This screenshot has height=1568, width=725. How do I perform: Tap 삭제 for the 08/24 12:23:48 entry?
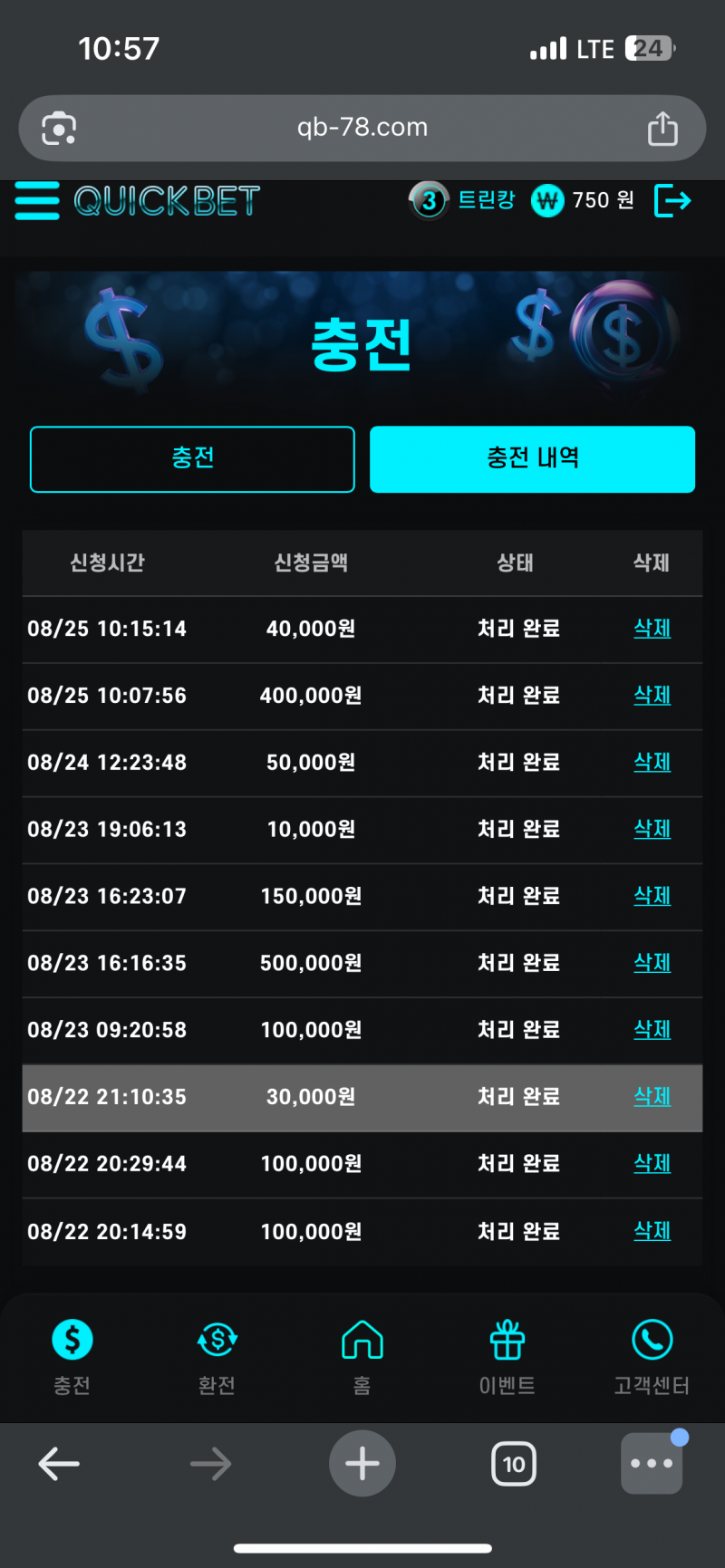pos(652,762)
